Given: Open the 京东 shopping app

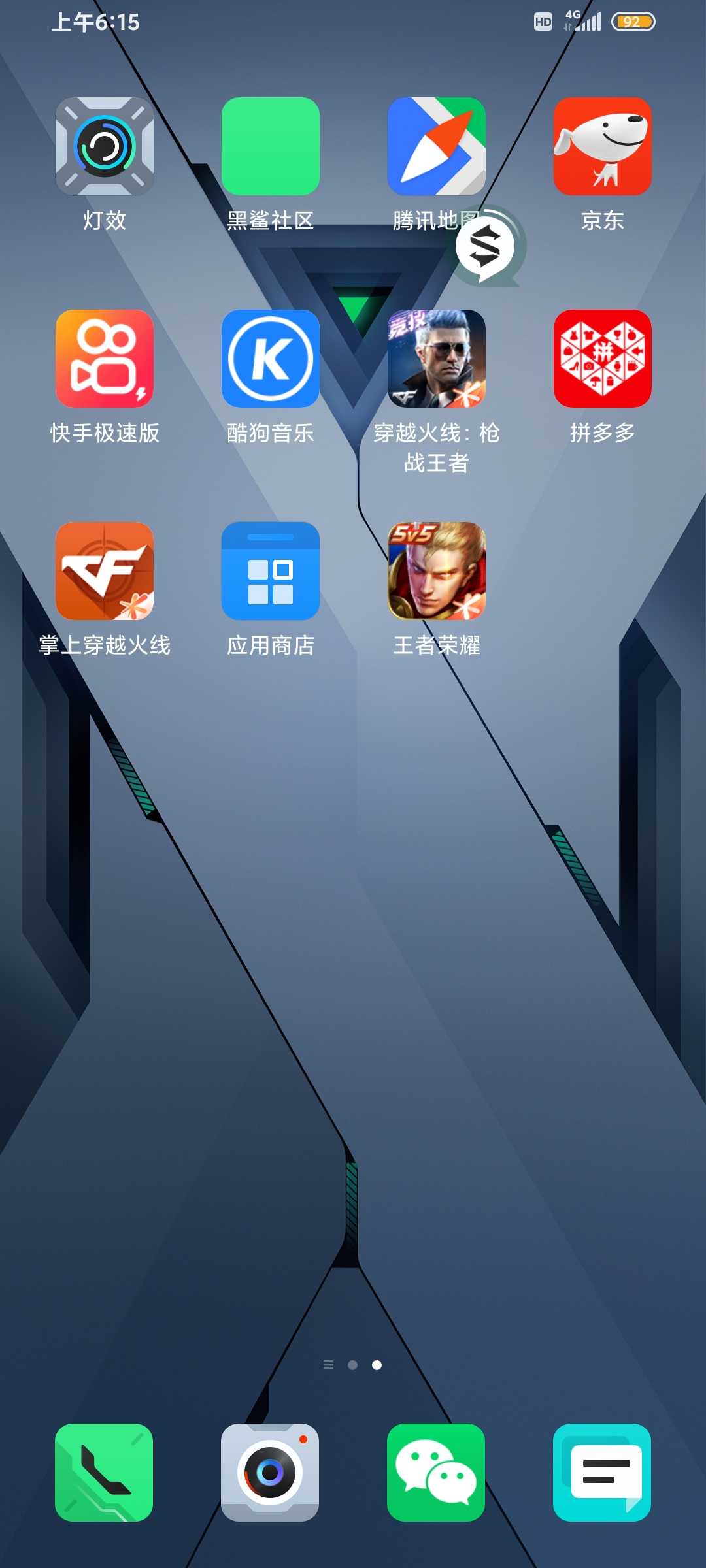Looking at the screenshot, I should click(x=602, y=146).
